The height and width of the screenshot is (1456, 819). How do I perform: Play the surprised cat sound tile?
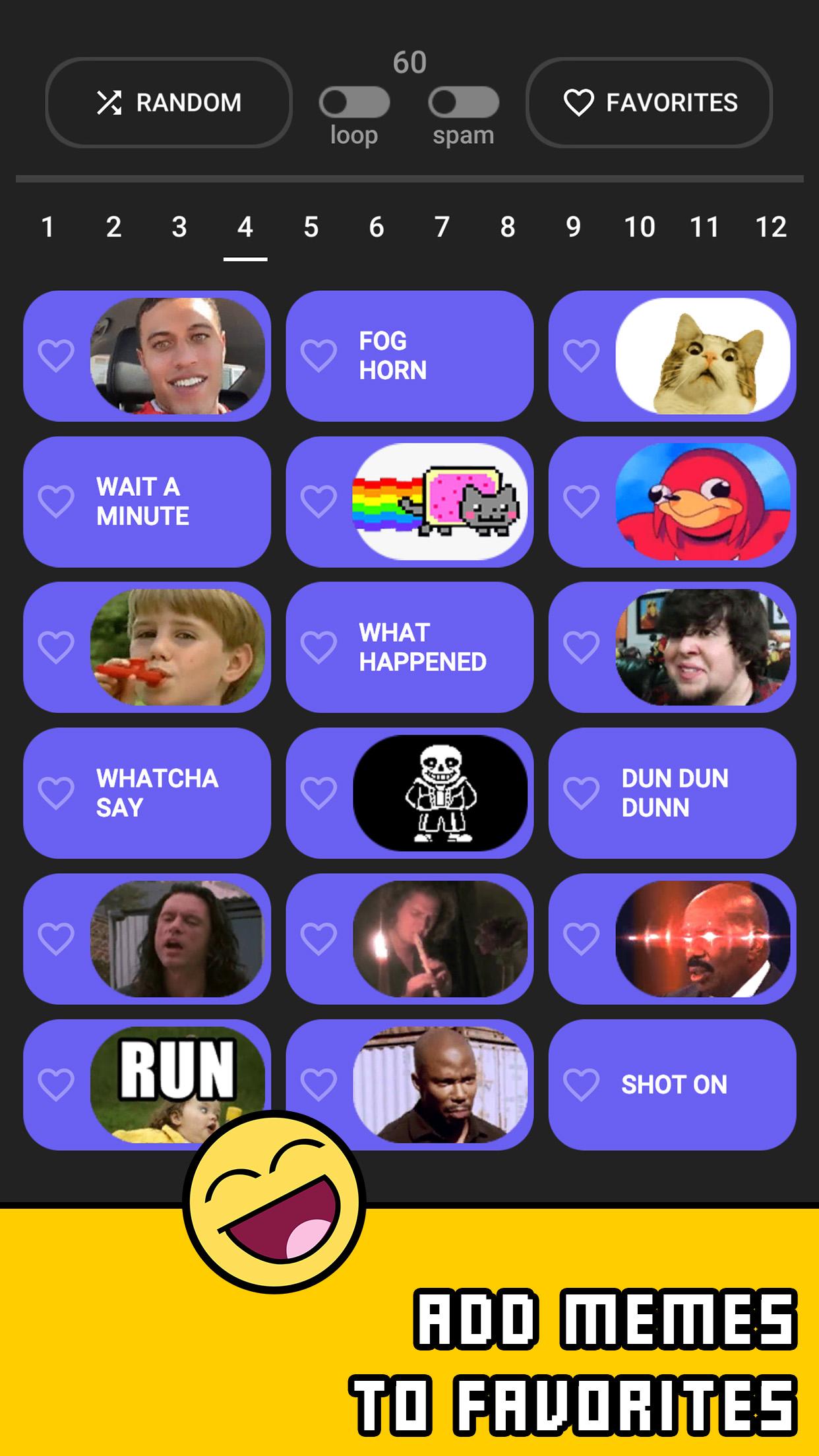click(x=702, y=356)
